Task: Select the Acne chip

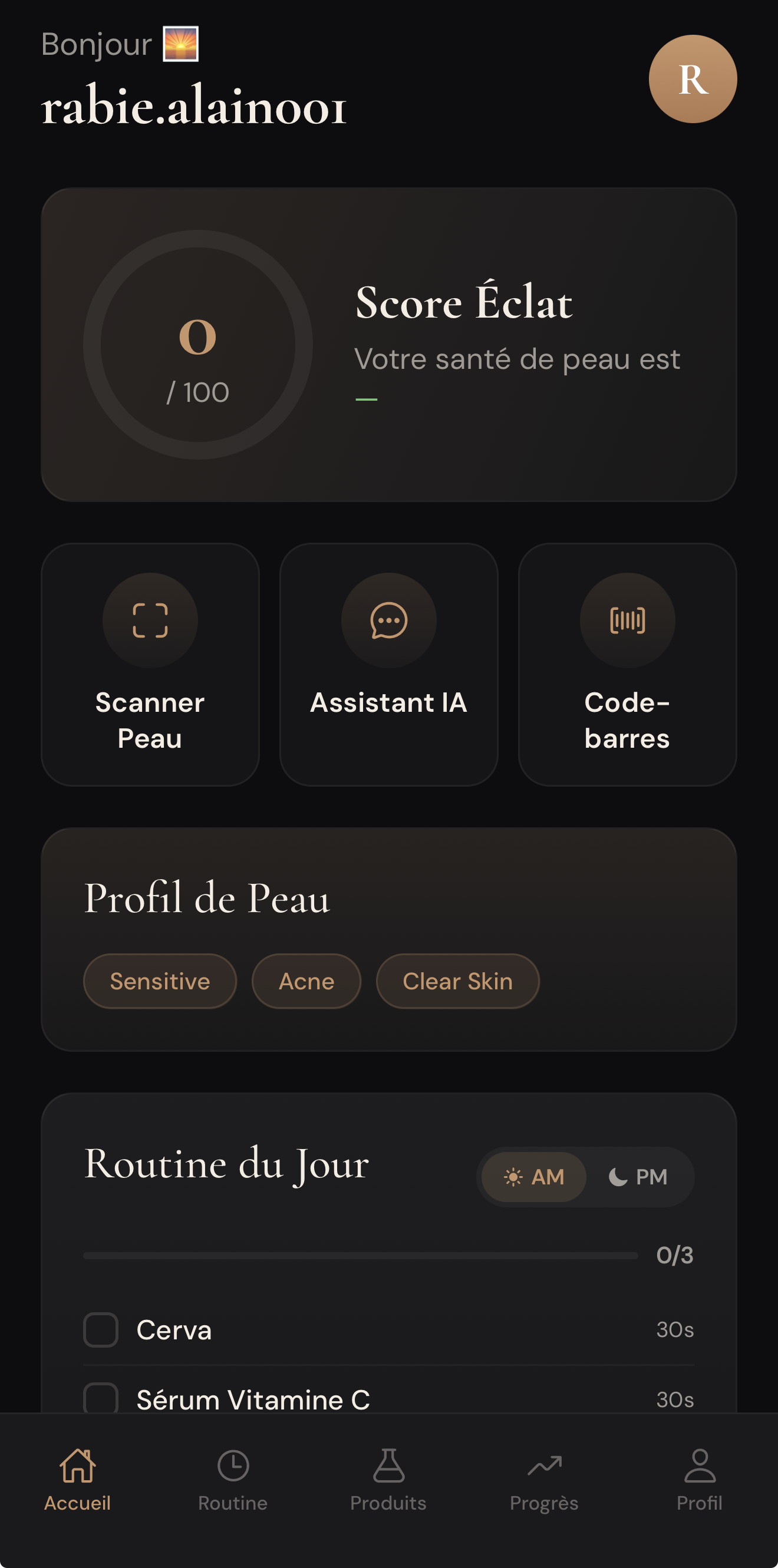Action: click(306, 981)
